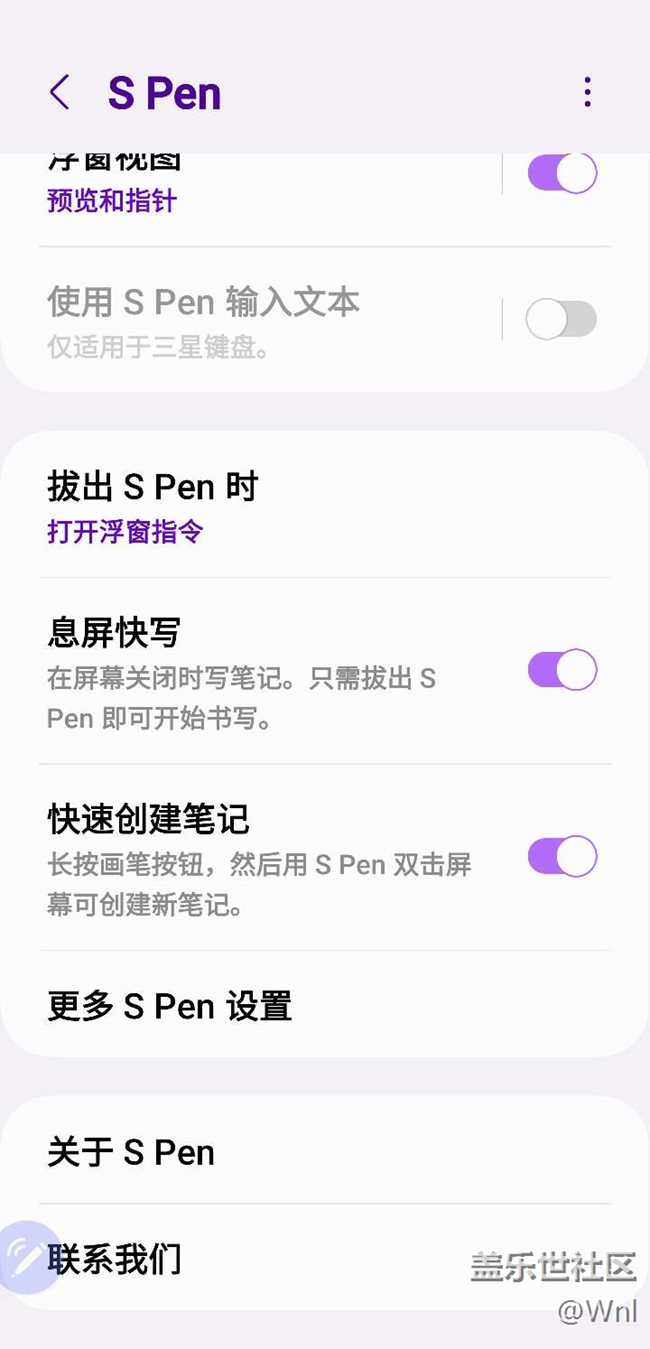Toggle the 预览和指针 switch off
This screenshot has height=1349, width=650.
click(x=562, y=174)
